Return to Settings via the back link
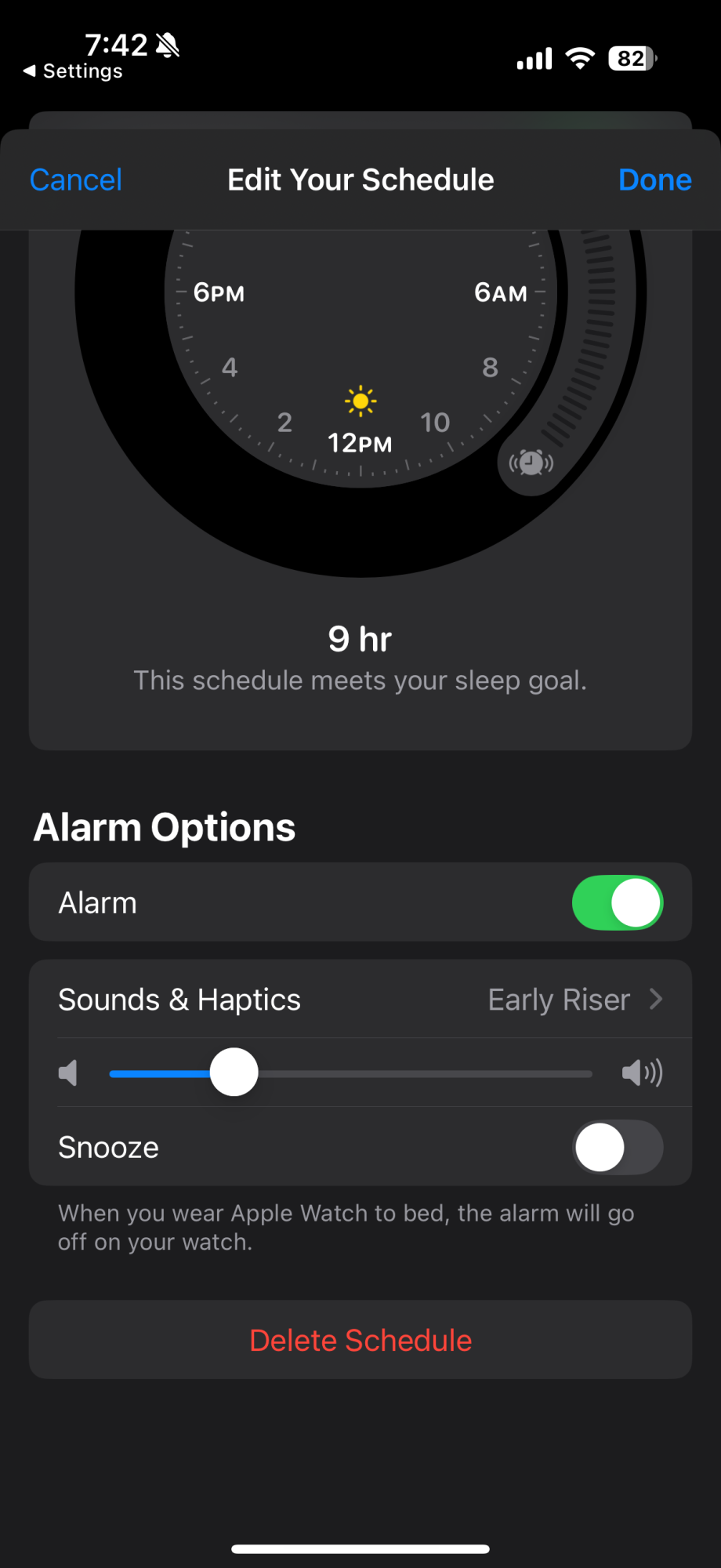 (x=73, y=71)
